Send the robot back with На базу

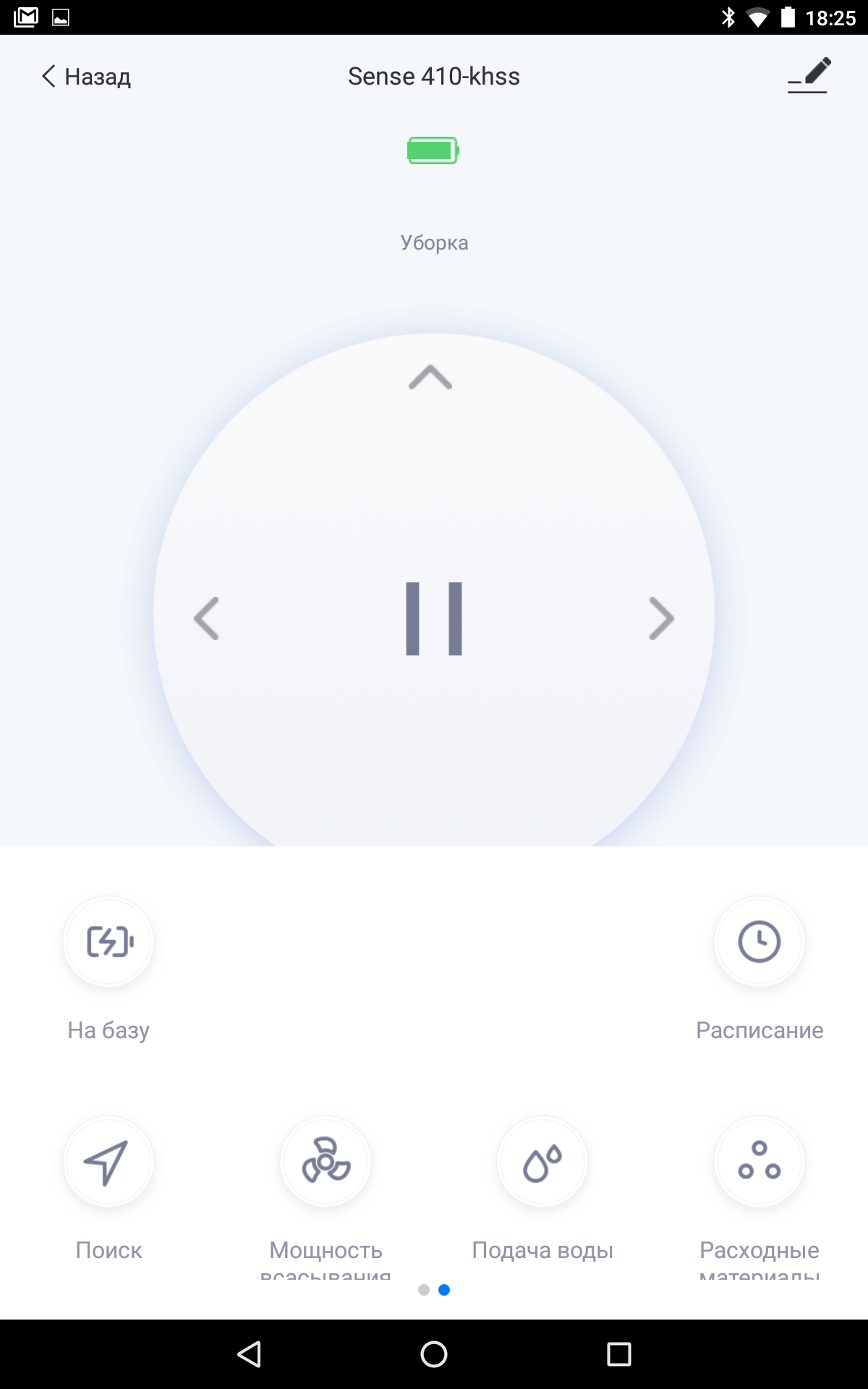tap(109, 941)
